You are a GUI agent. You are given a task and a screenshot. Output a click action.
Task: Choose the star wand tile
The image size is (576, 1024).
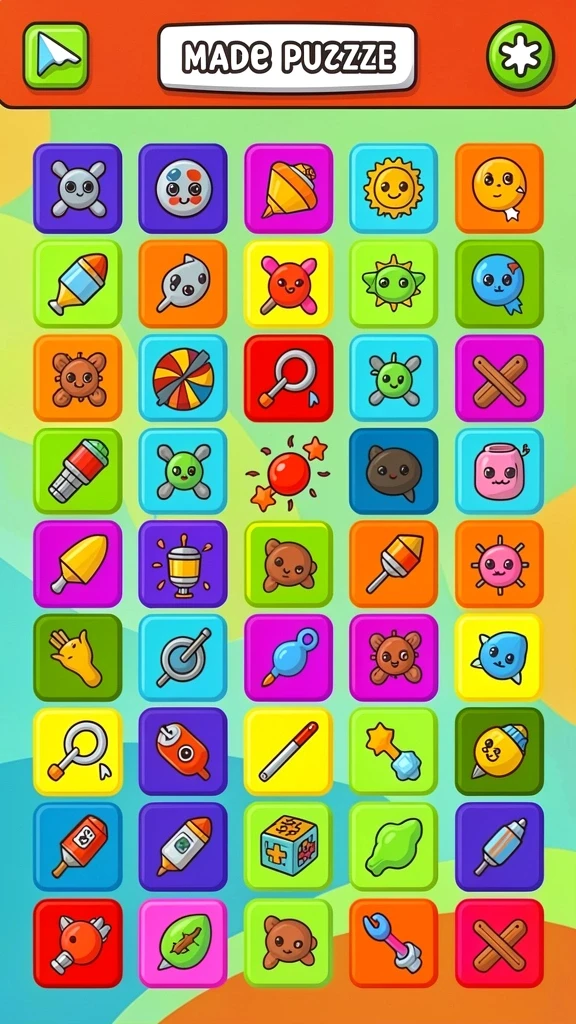[393, 751]
